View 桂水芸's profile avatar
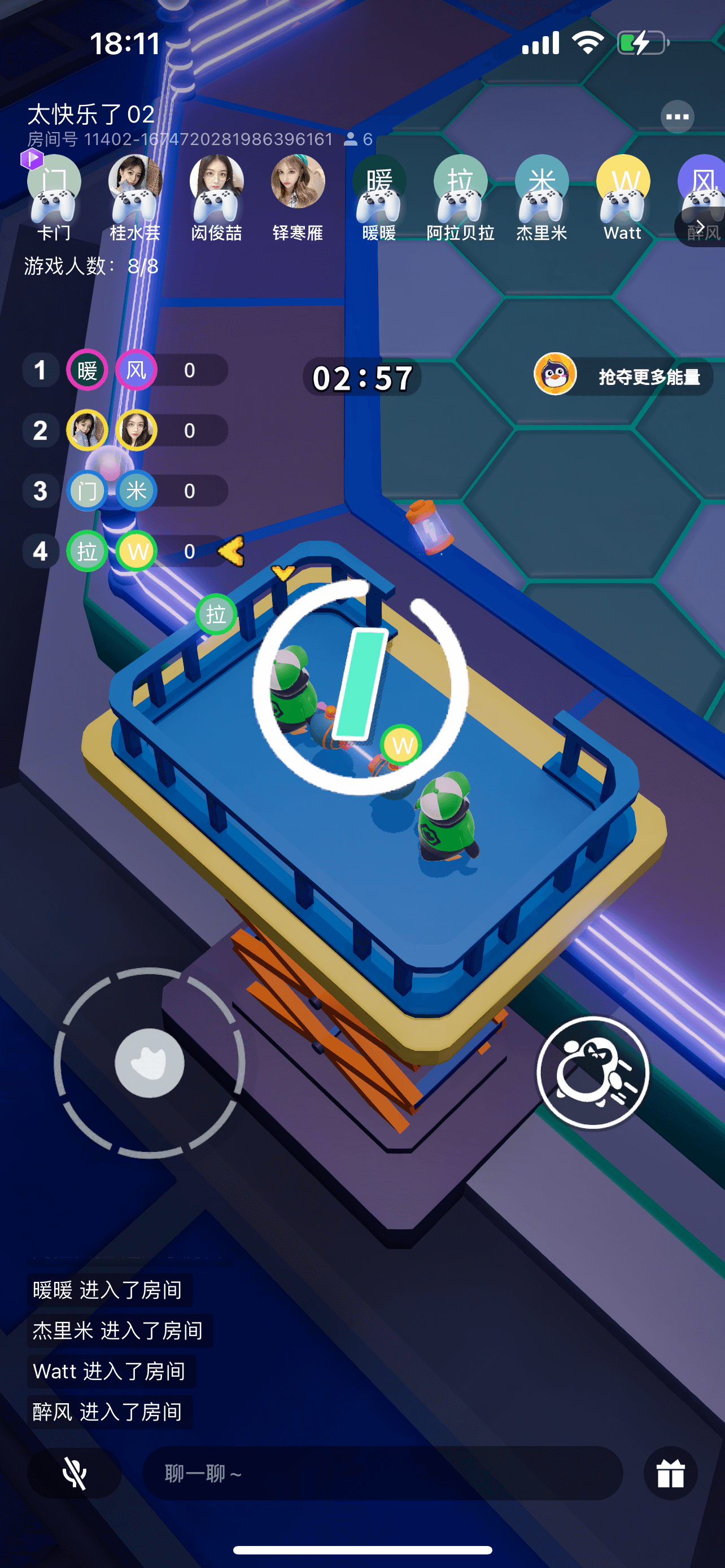The image size is (725, 1568). tap(135, 182)
